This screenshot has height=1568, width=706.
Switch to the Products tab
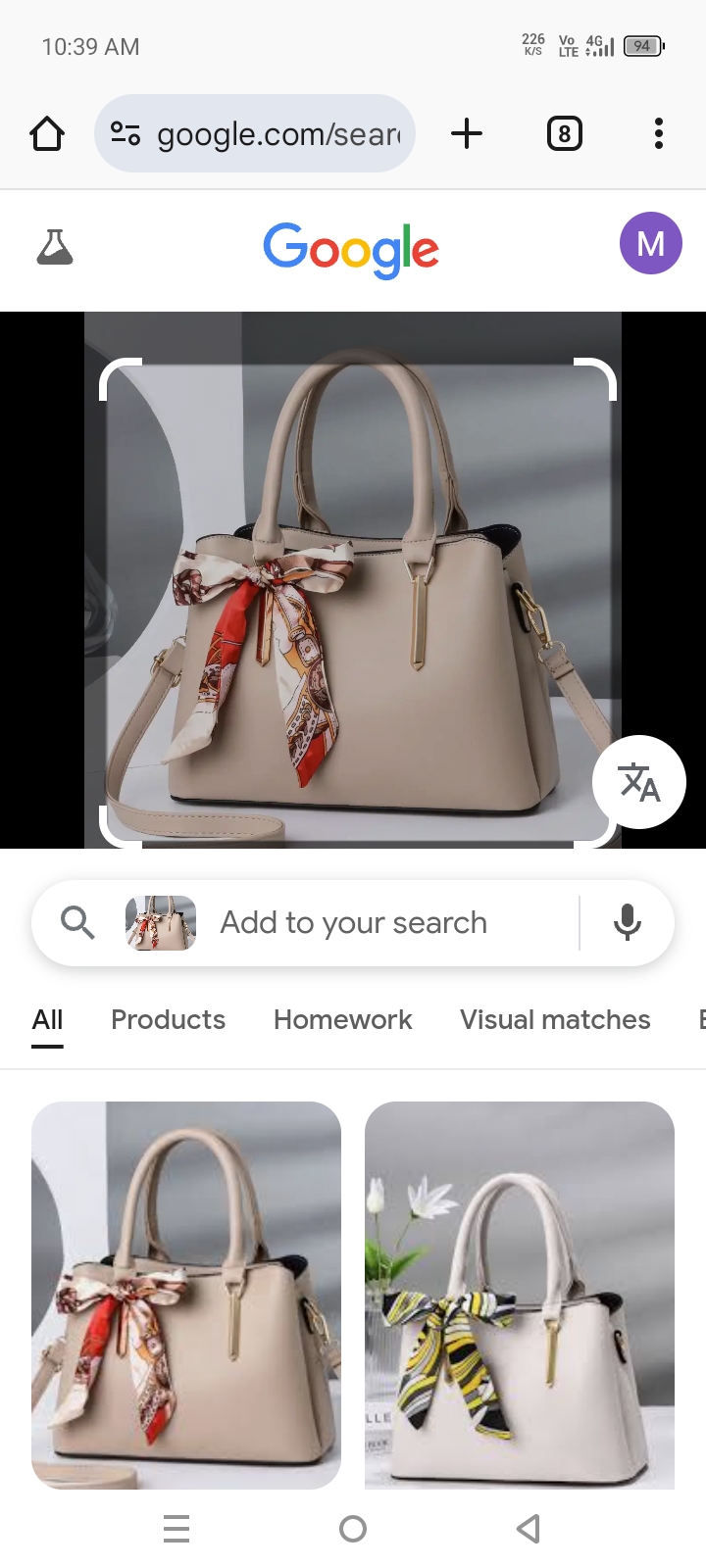(168, 1020)
